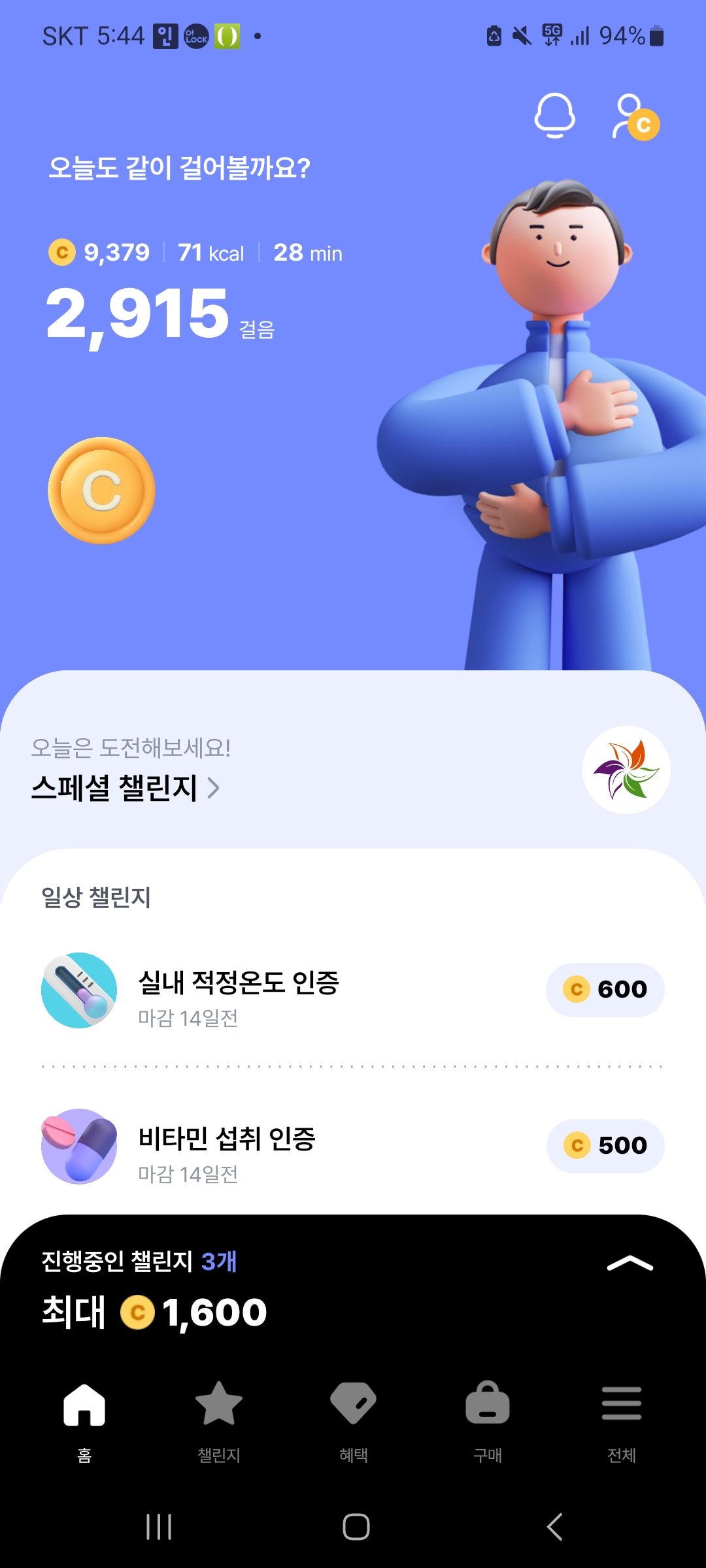
Task: Switch to the 홈 tab
Action: pos(84,1418)
